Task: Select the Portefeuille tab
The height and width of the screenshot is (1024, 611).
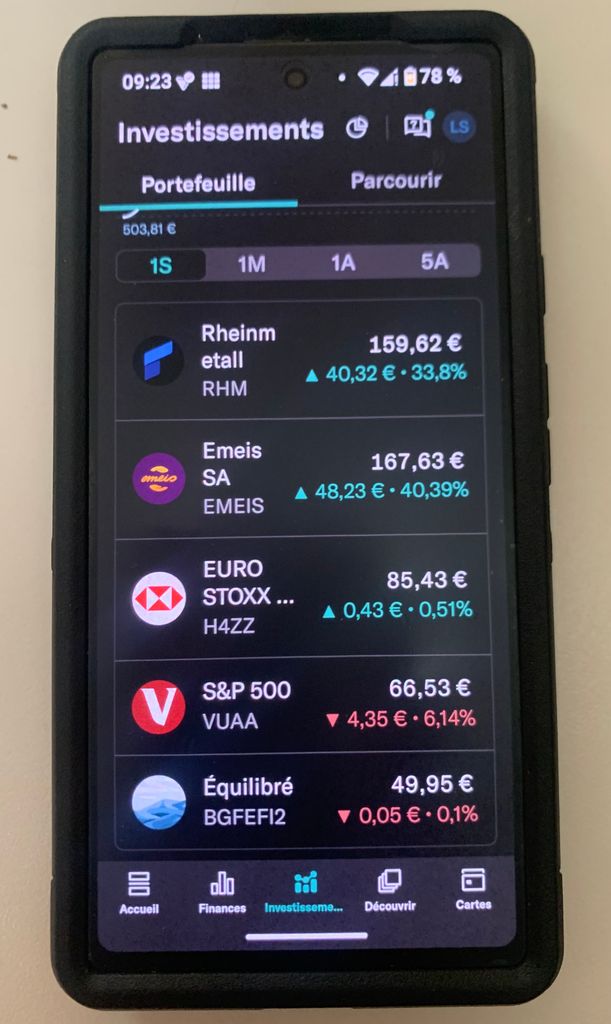Action: tap(198, 184)
